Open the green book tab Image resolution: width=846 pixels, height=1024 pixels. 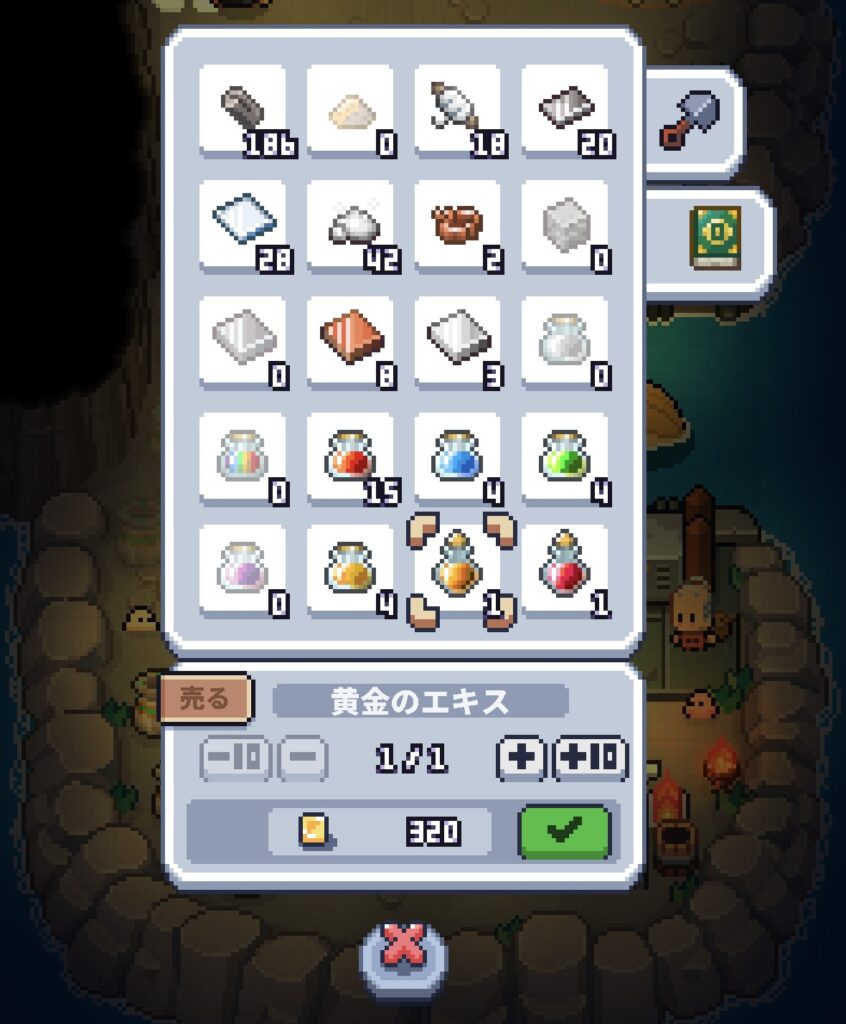pos(714,238)
